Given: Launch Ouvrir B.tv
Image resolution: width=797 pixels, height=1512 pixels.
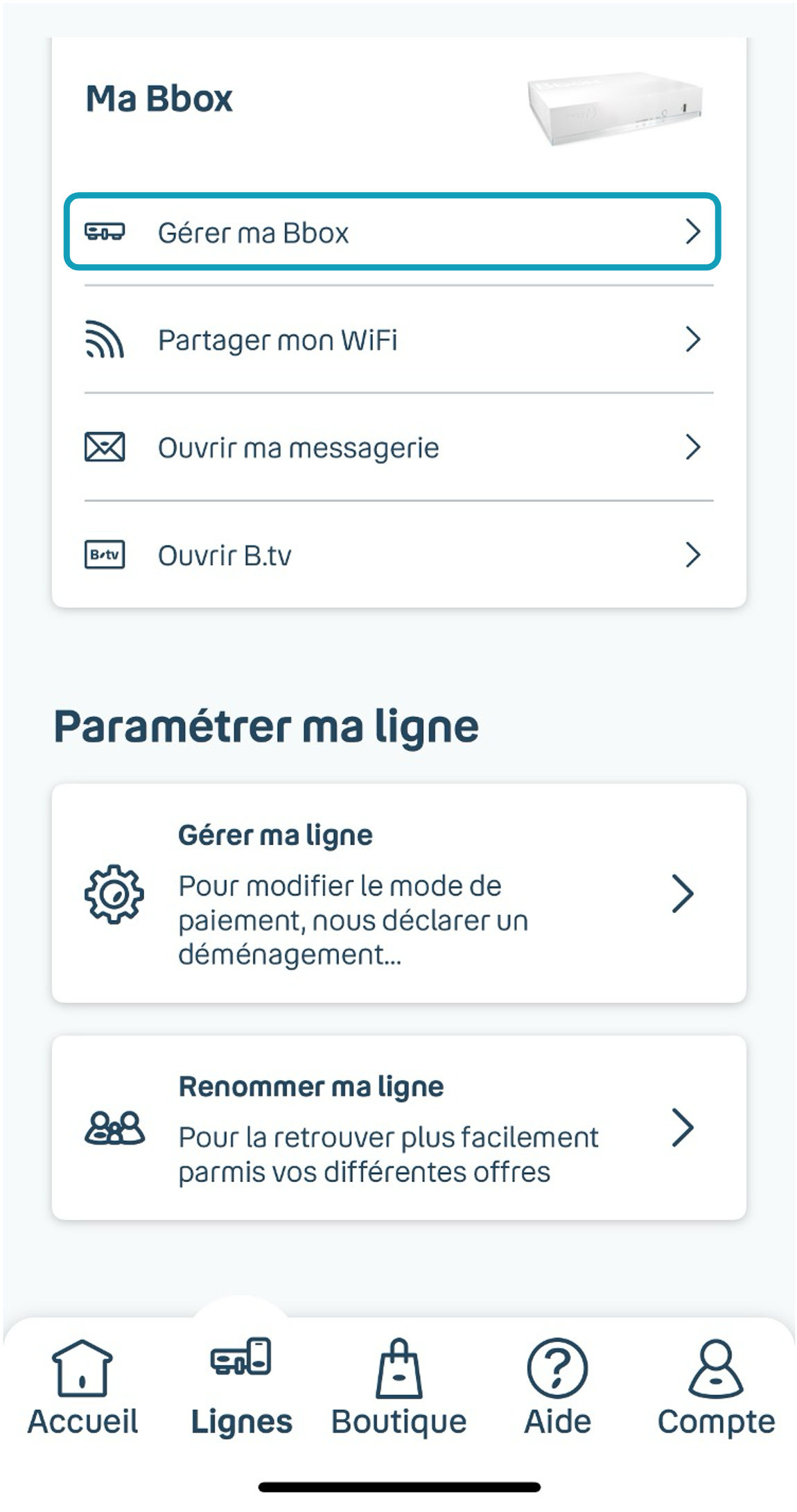Looking at the screenshot, I should [392, 555].
